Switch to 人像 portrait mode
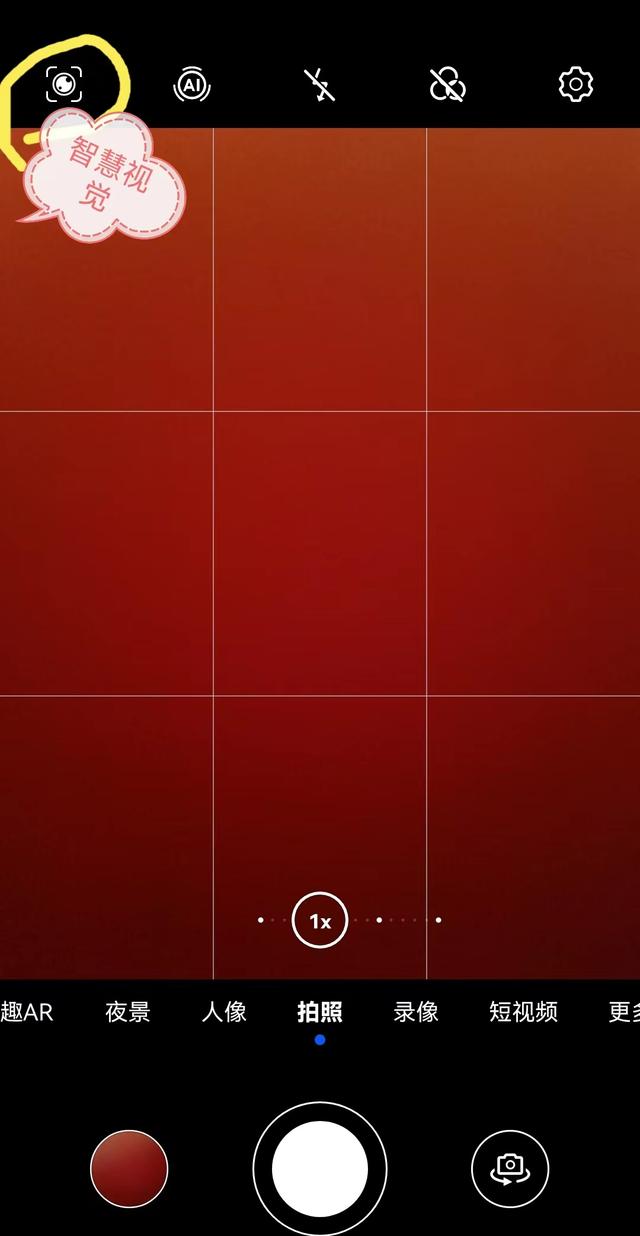Image resolution: width=640 pixels, height=1236 pixels. tap(224, 1012)
